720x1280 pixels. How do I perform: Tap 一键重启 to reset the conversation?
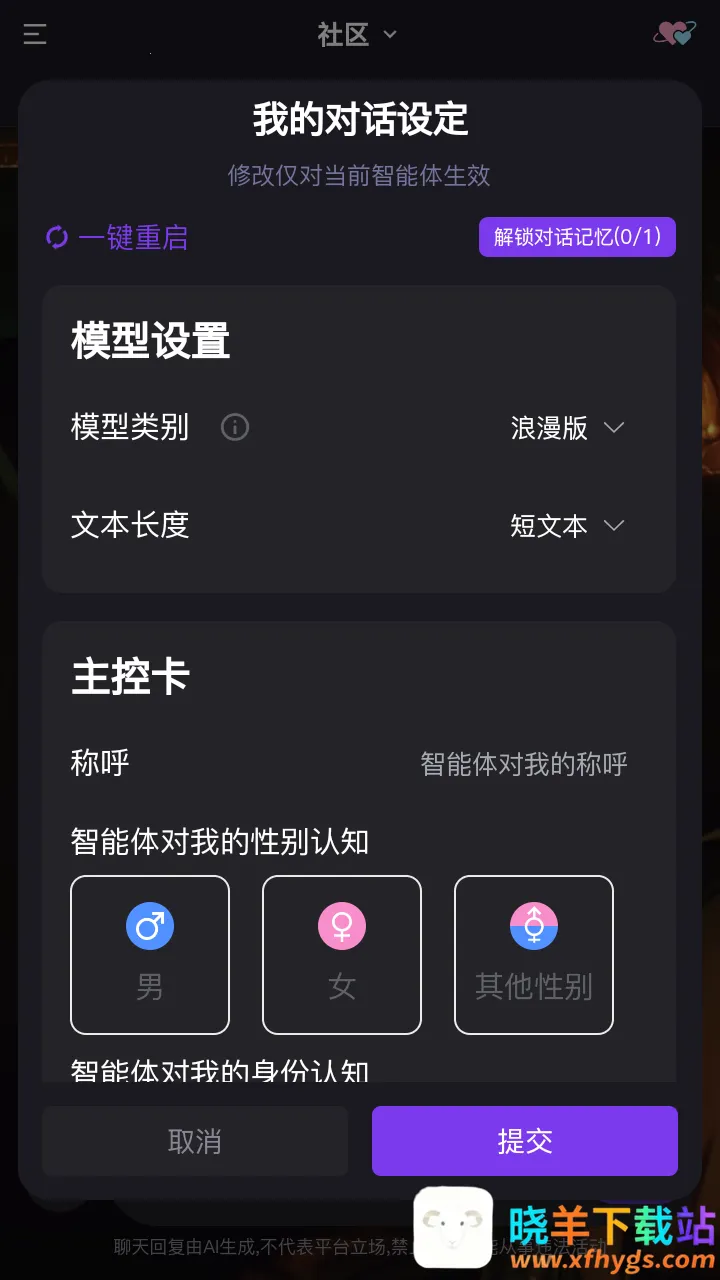(x=117, y=238)
